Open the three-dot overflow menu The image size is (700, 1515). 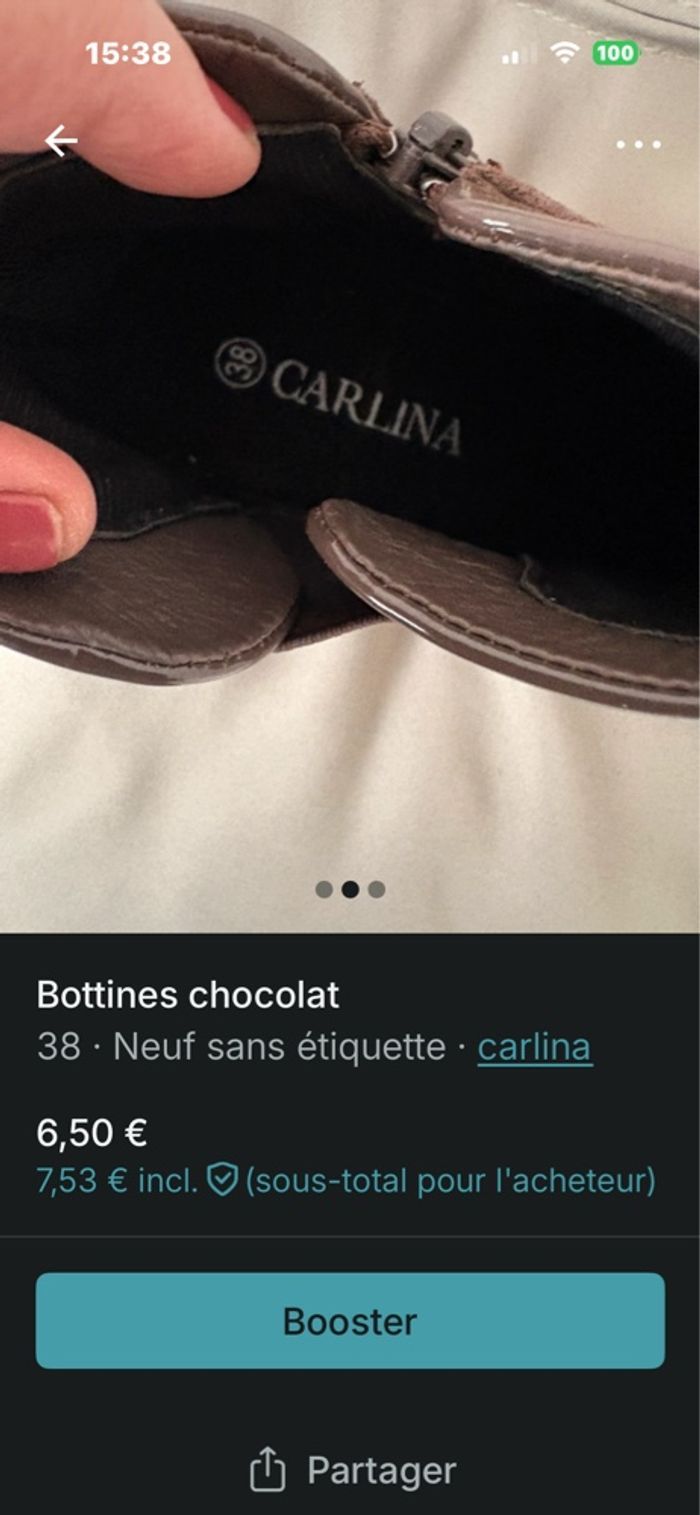pyautogui.click(x=638, y=144)
